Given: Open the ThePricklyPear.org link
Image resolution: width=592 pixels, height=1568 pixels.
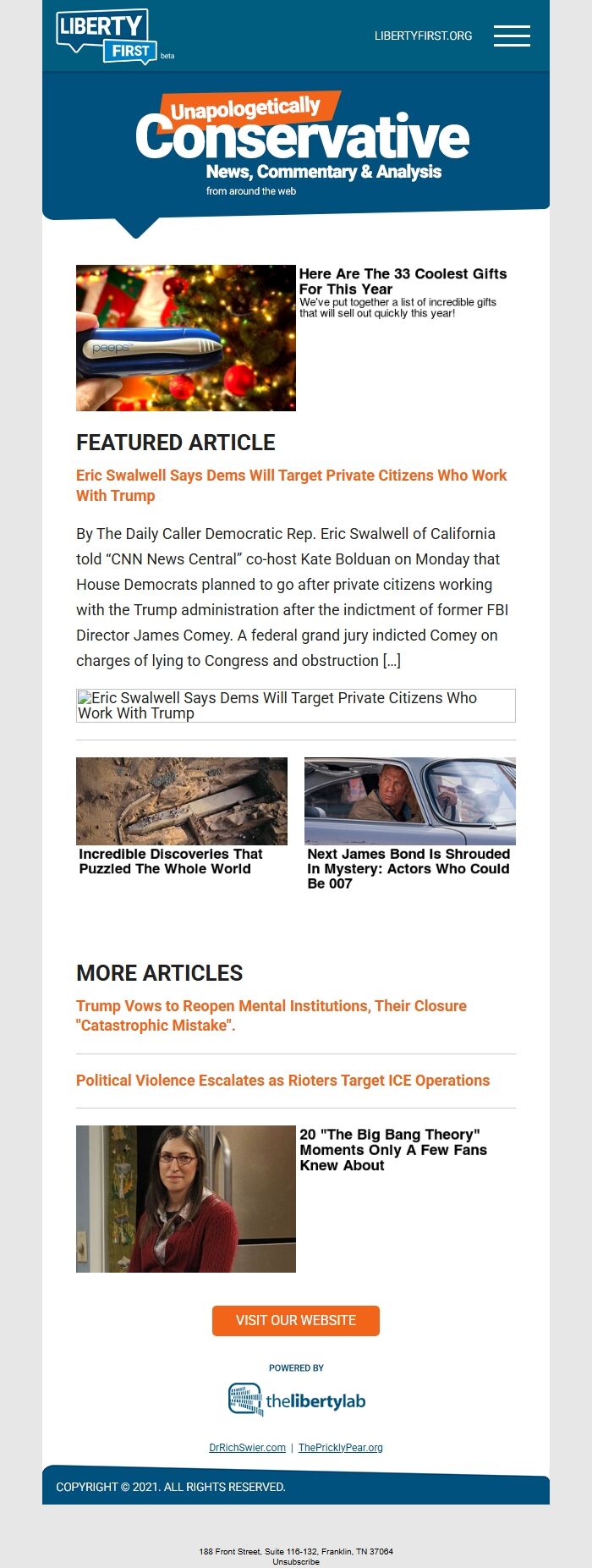Looking at the screenshot, I should [x=340, y=1447].
